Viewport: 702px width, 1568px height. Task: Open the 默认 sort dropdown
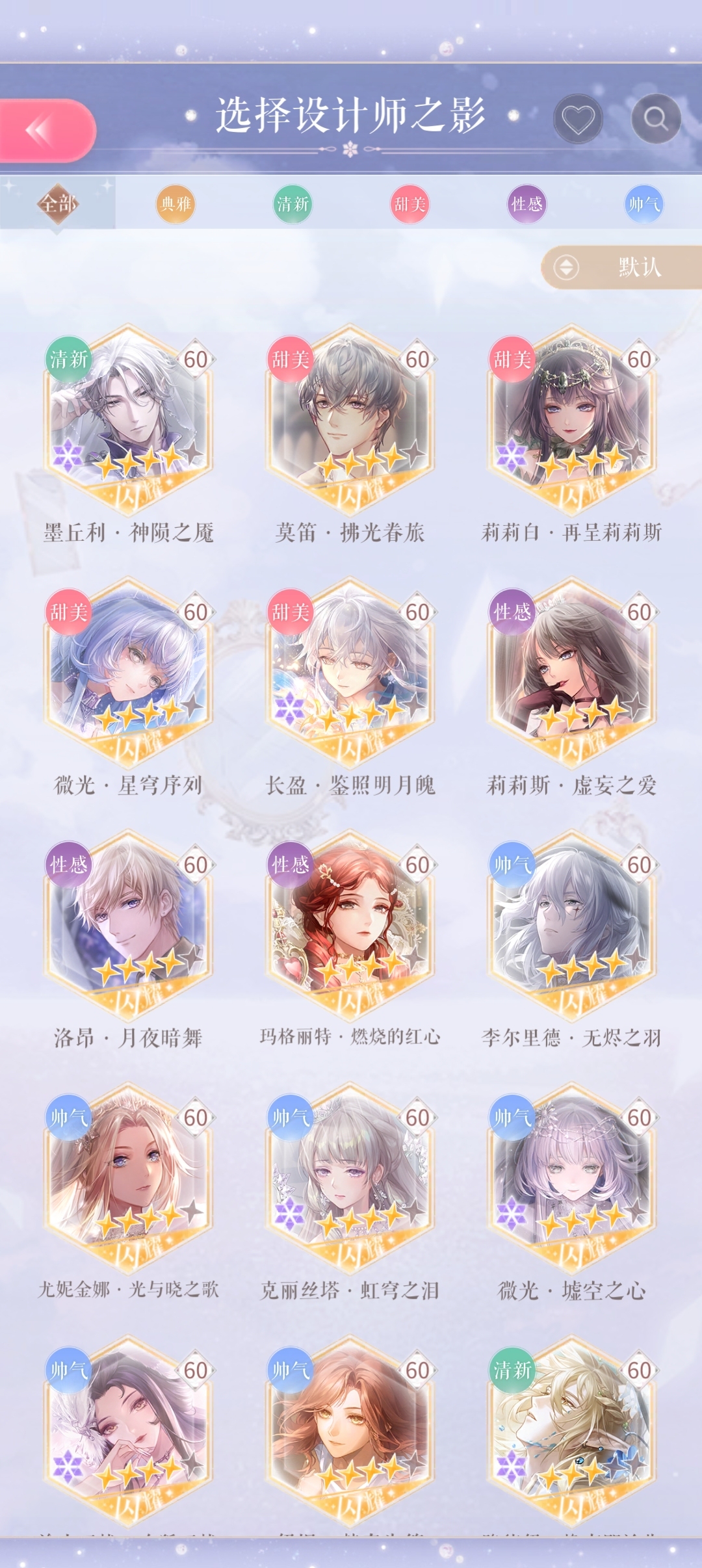621,267
